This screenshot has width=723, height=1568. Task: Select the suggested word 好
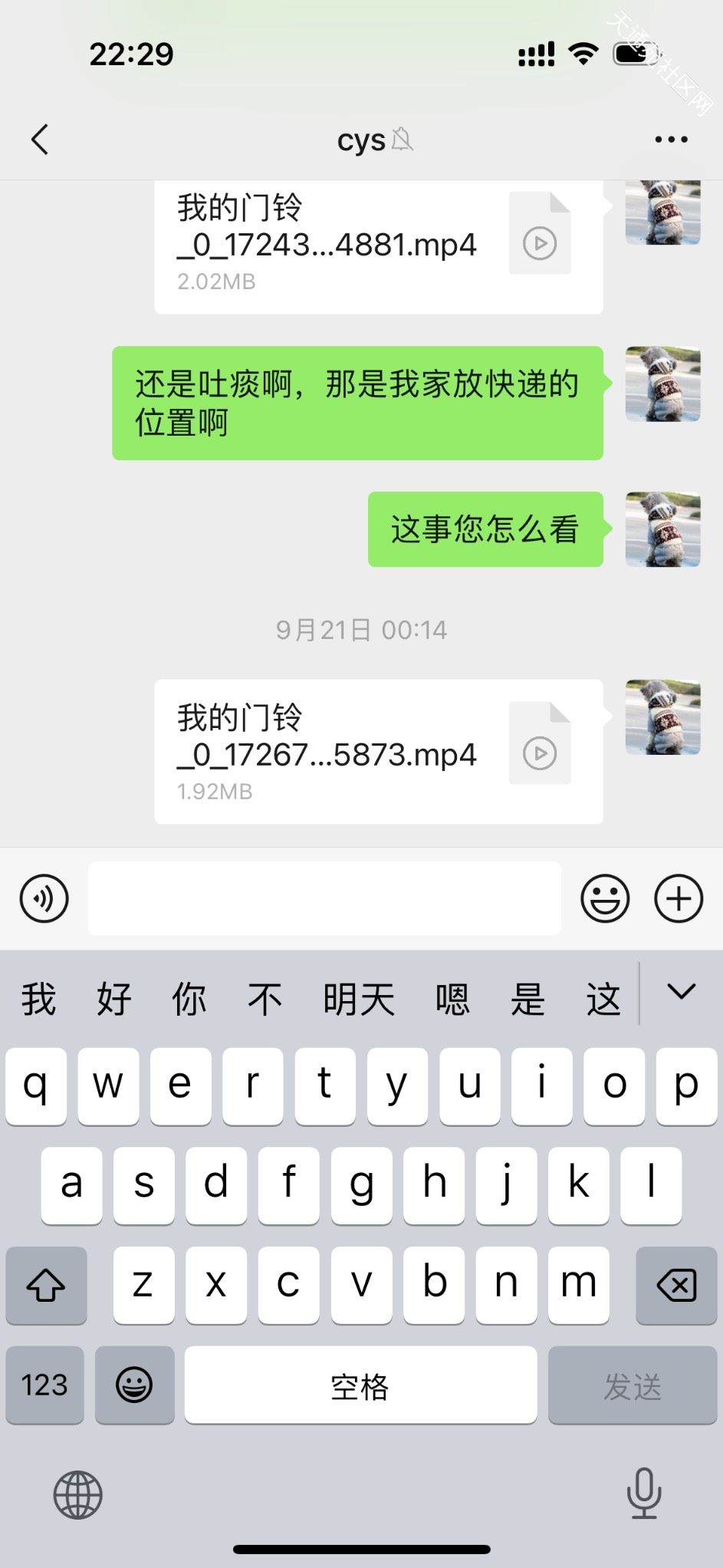pyautogui.click(x=114, y=1000)
